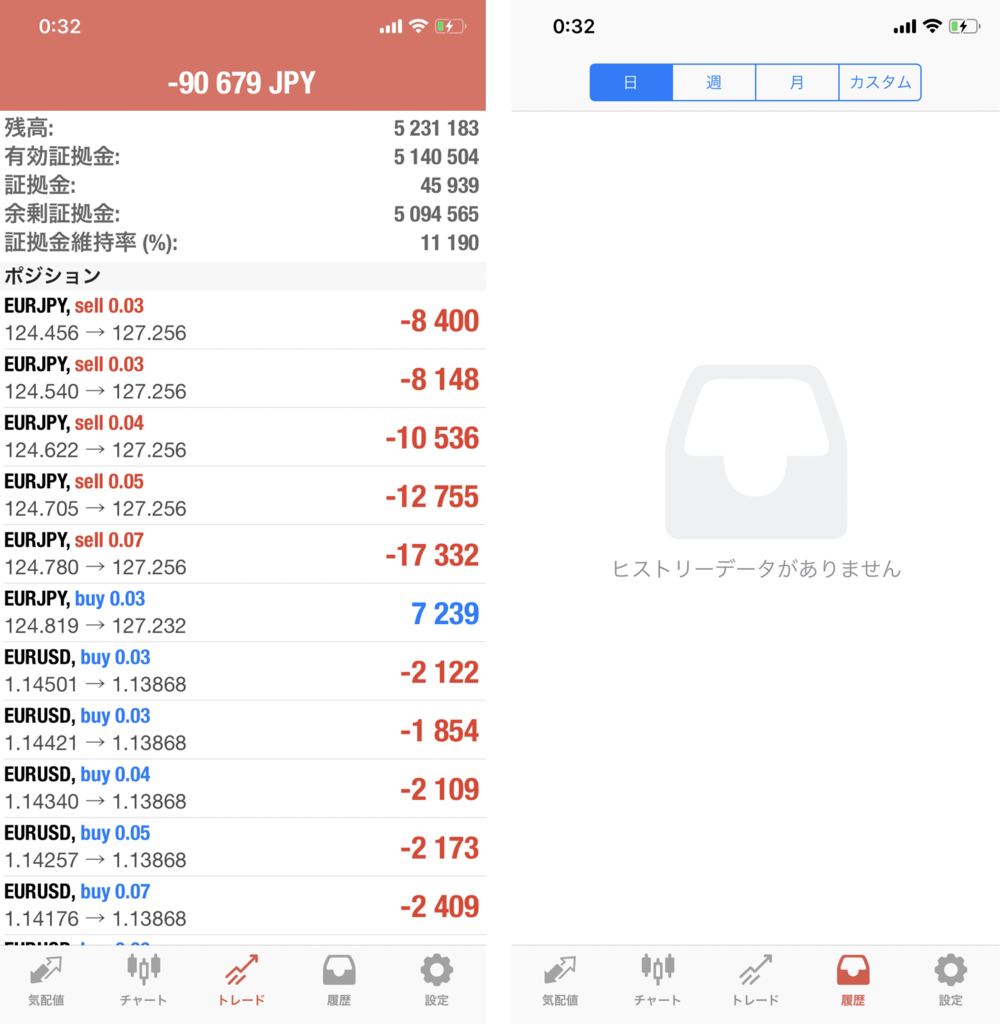Screen dimensions: 1005x1024
Task: Select the 日 period segment
Action: [631, 83]
